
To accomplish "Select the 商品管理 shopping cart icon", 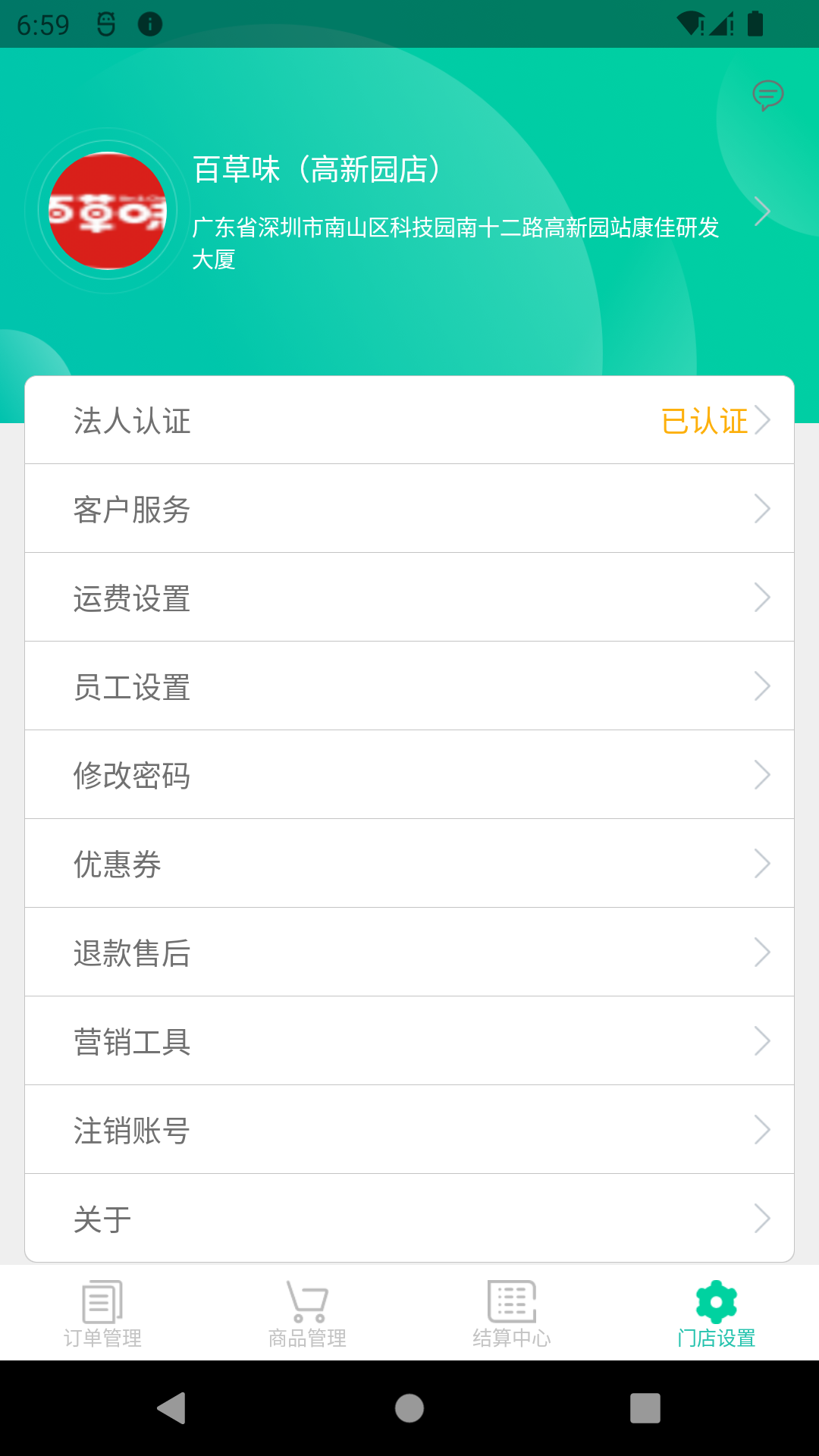I will pos(306,1301).
